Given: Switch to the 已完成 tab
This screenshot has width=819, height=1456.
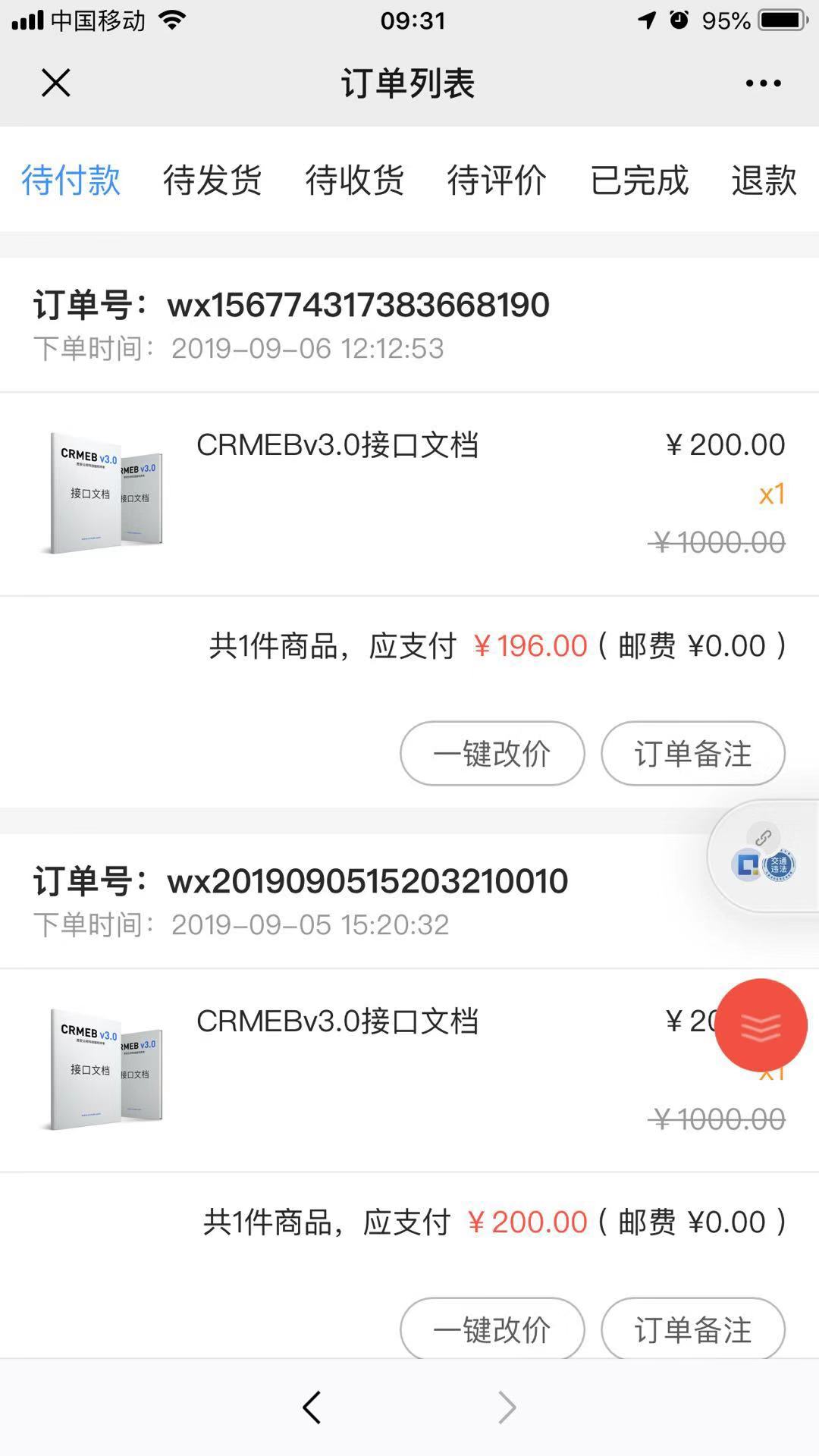Looking at the screenshot, I should 639,180.
